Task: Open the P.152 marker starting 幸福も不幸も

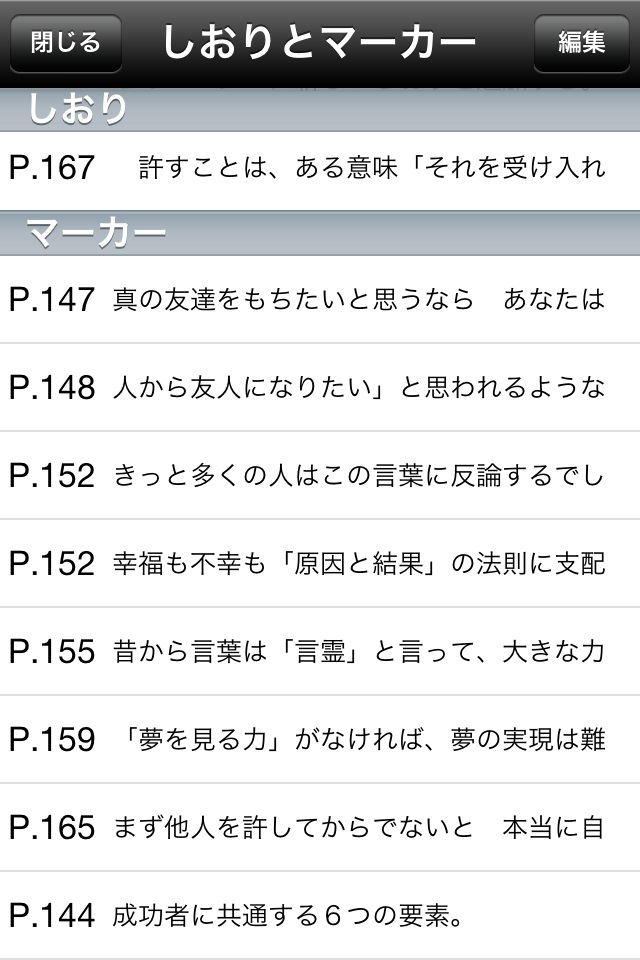Action: click(x=320, y=563)
